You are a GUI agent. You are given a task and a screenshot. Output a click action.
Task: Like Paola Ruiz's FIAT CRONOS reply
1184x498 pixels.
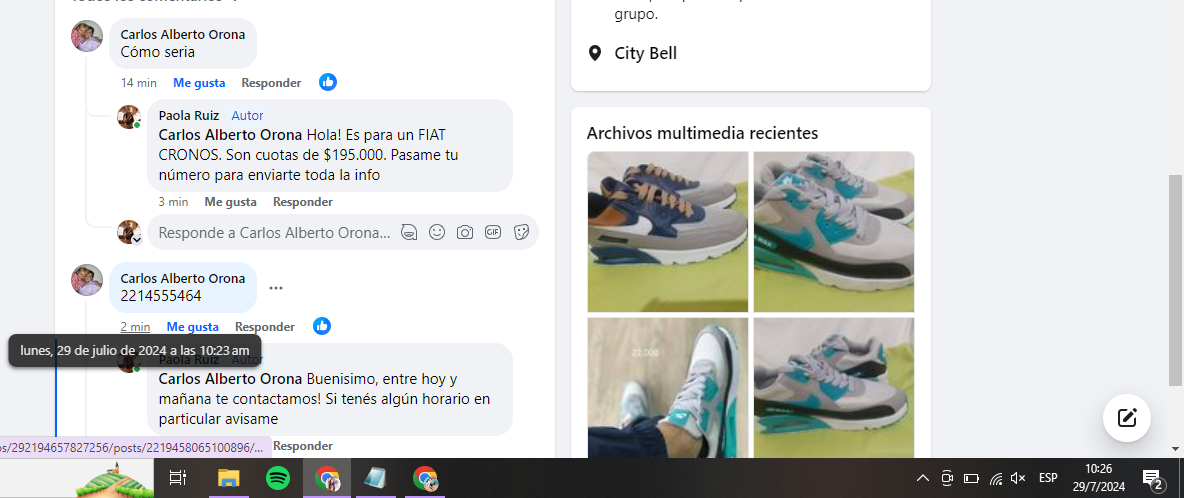coord(230,202)
